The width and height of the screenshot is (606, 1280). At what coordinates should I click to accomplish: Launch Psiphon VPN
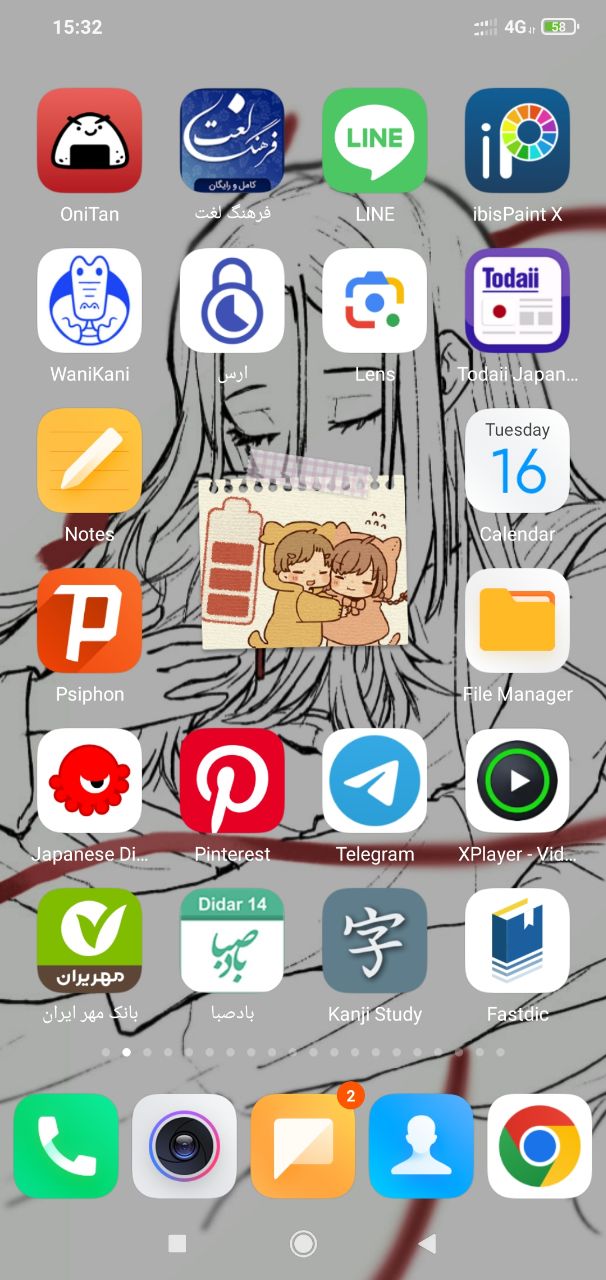(89, 620)
